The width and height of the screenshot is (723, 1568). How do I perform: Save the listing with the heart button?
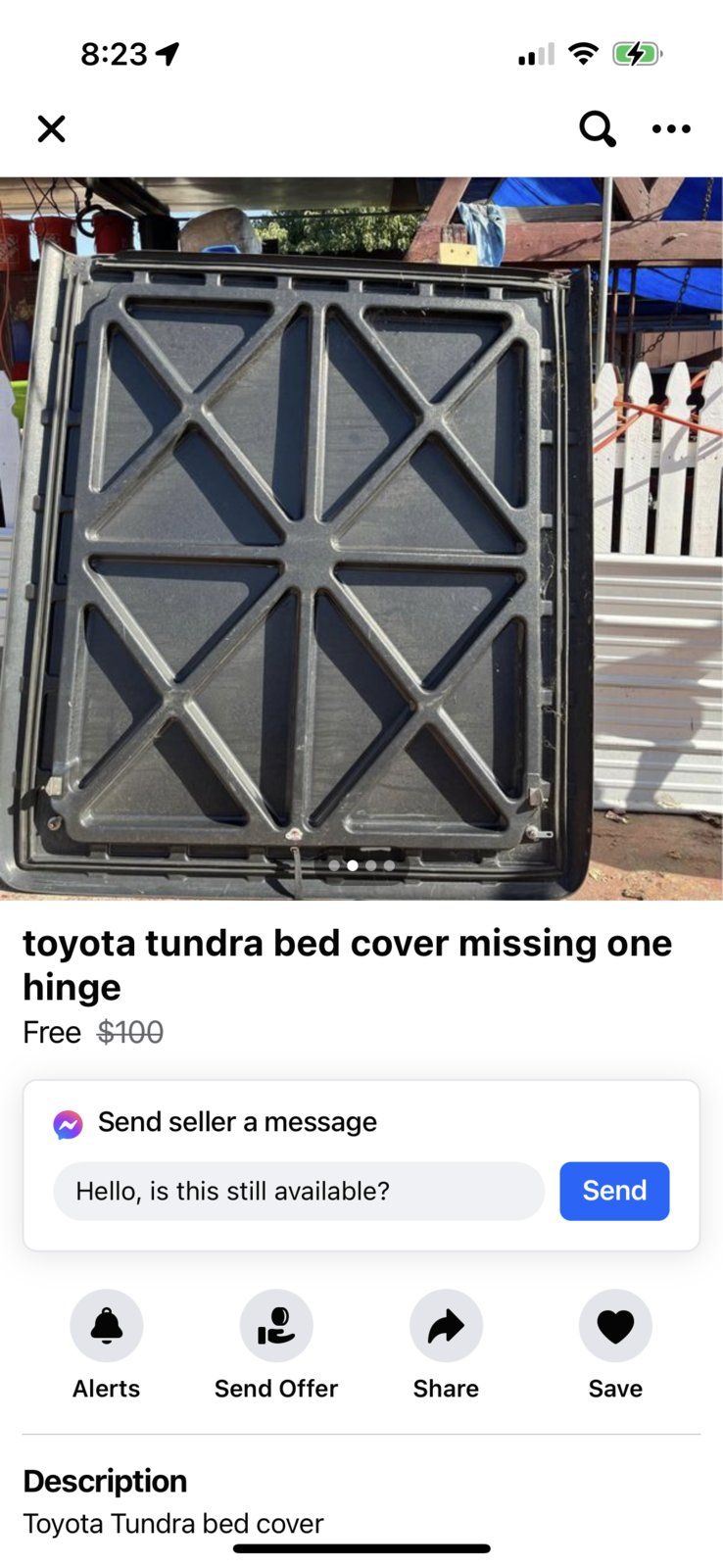tap(615, 1326)
